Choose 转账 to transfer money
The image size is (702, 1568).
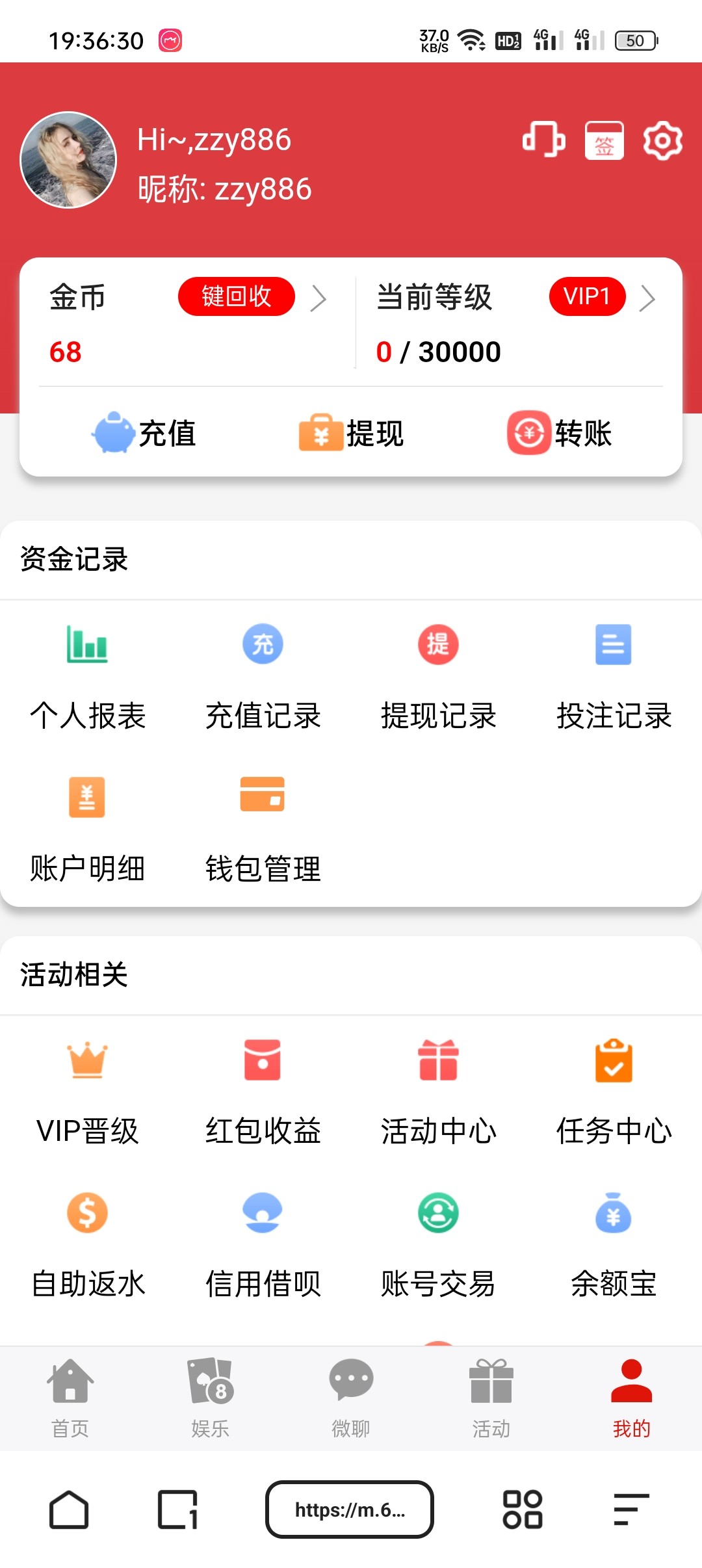coord(560,434)
